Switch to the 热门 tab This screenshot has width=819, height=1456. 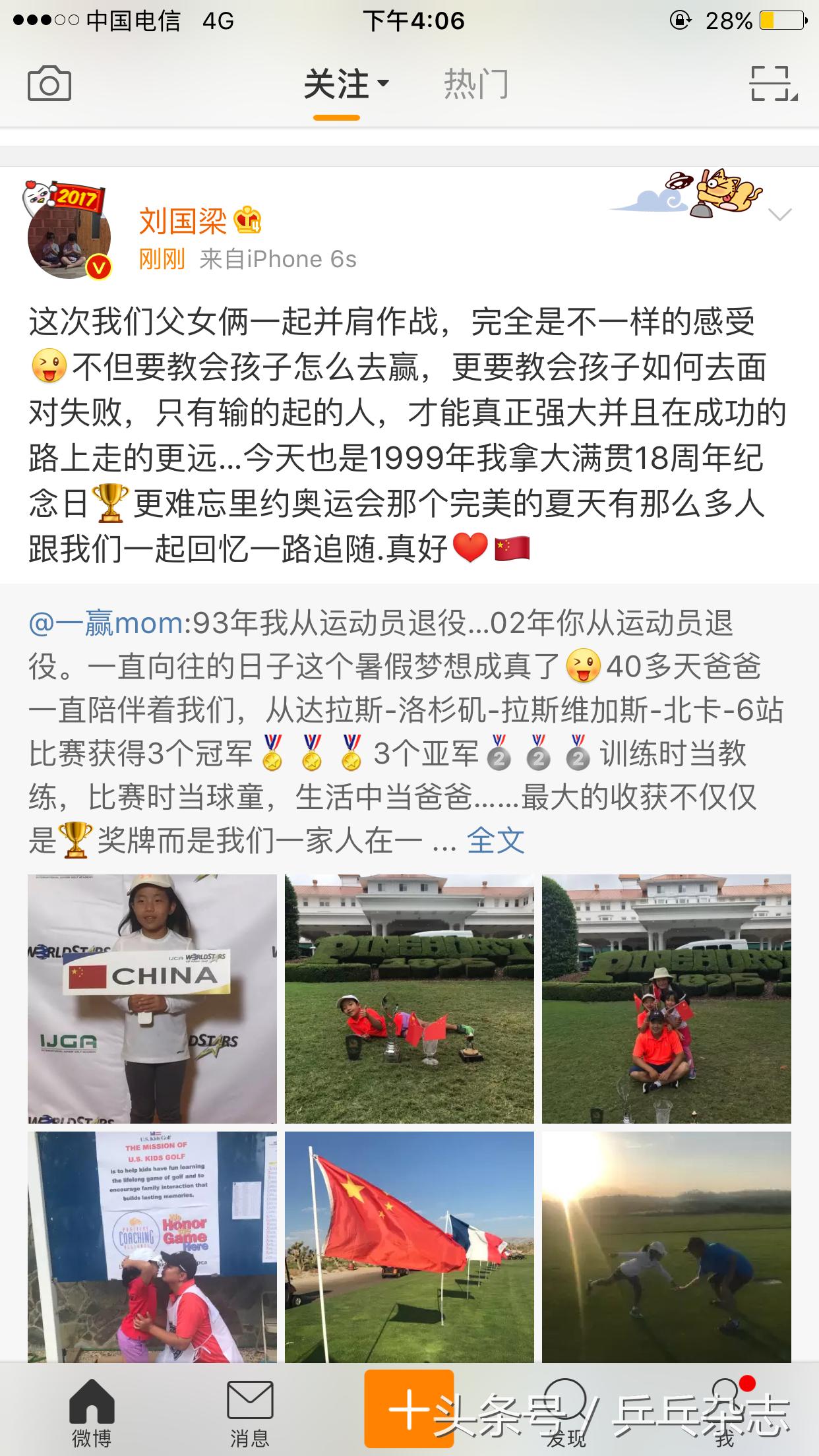click(x=475, y=84)
